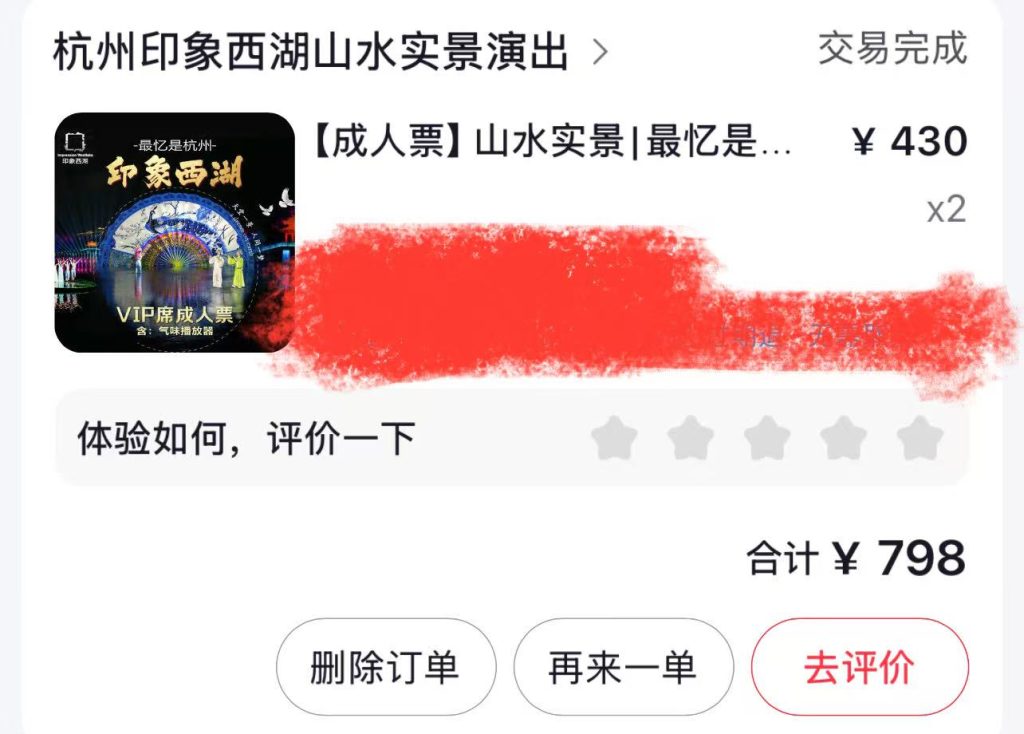The width and height of the screenshot is (1024, 734).
Task: Tap 删除订单 to delete the order
Action: pos(385,667)
